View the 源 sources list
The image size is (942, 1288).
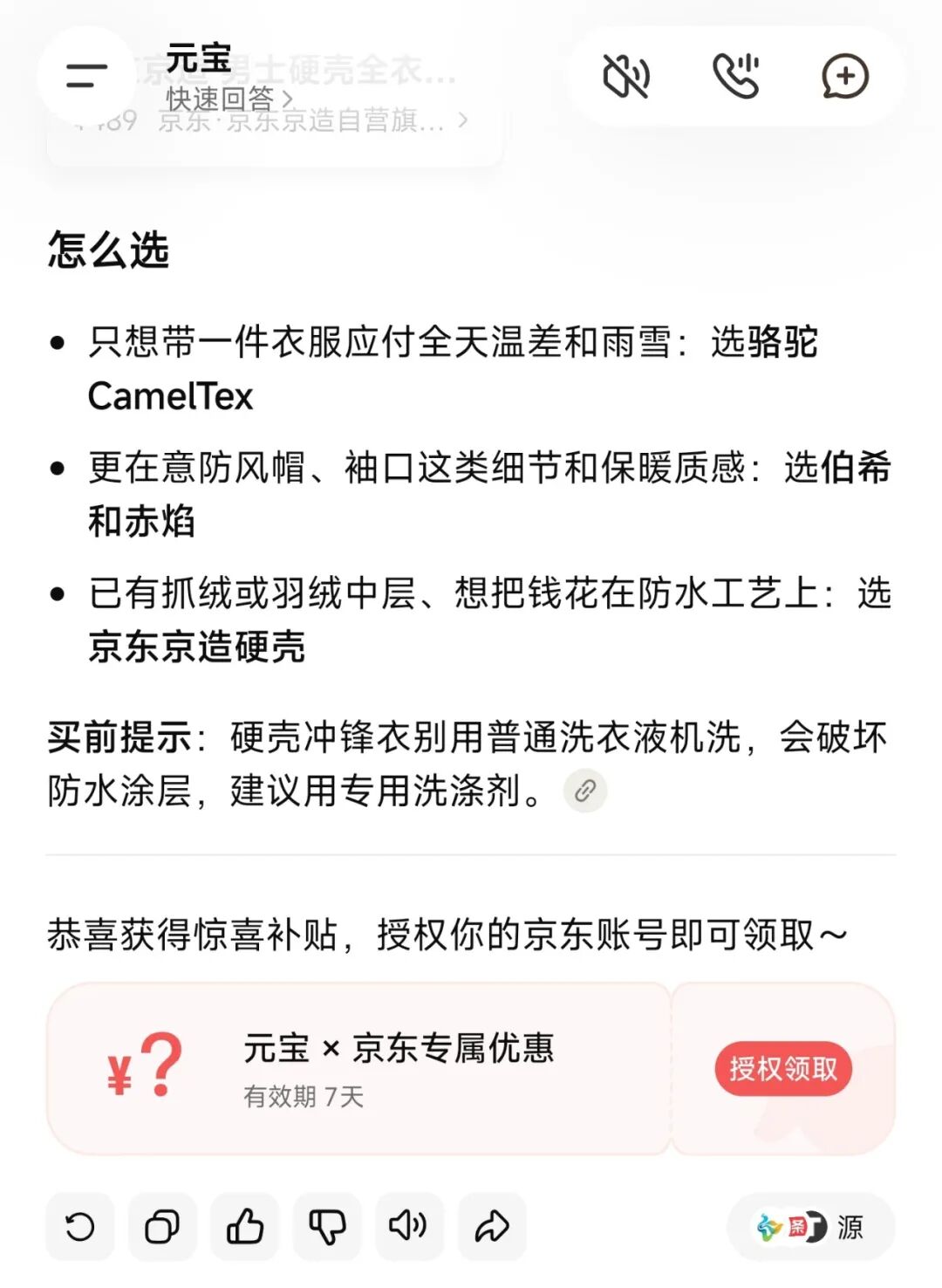(811, 1227)
